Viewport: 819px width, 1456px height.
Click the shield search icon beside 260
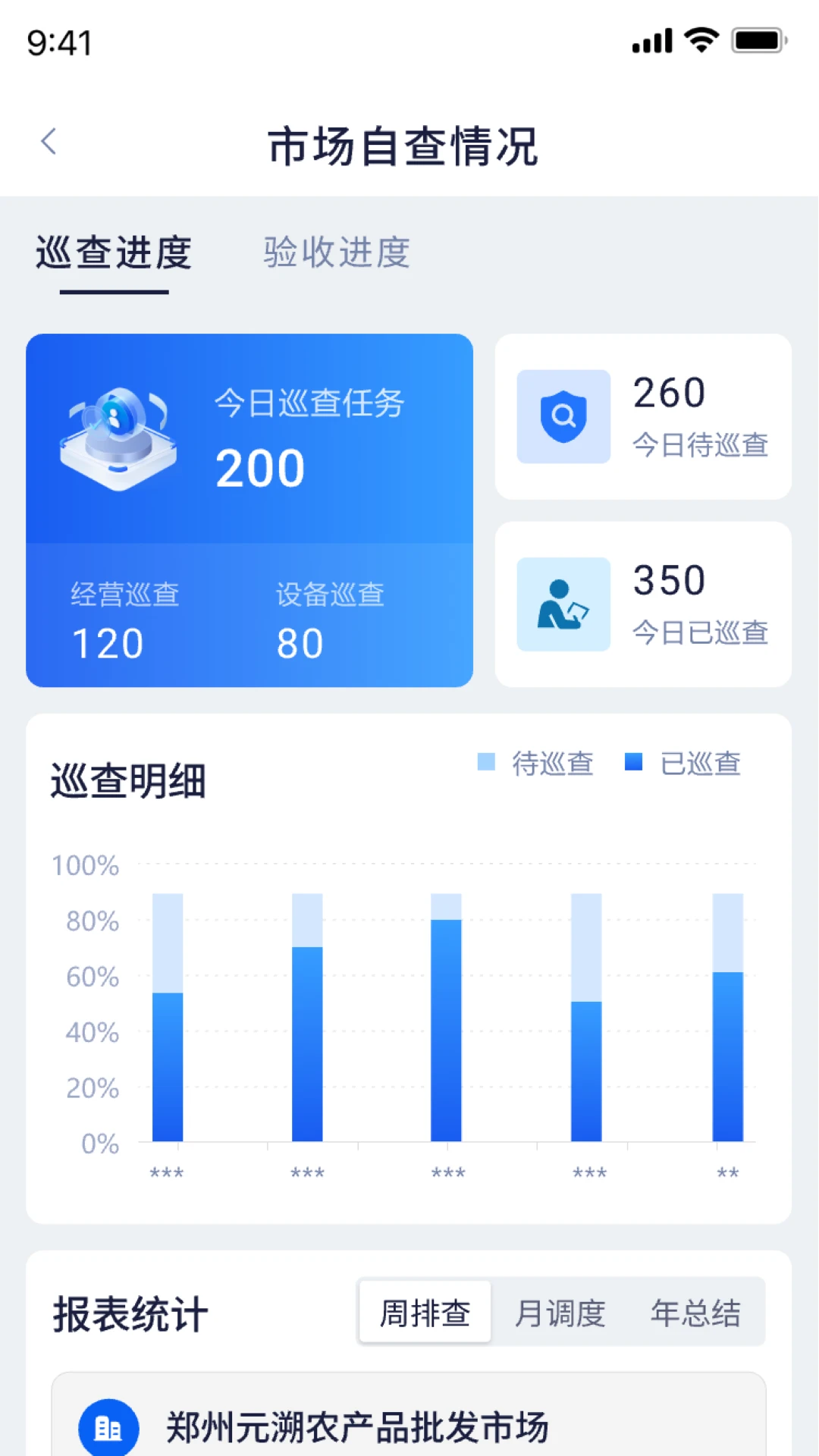click(563, 417)
